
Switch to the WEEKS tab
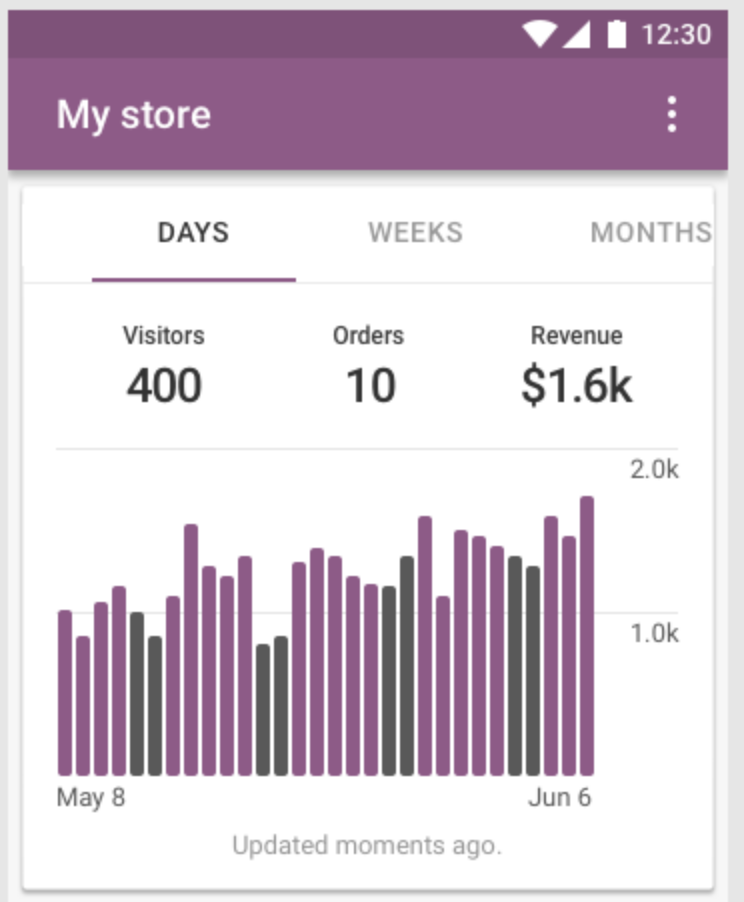click(x=415, y=232)
